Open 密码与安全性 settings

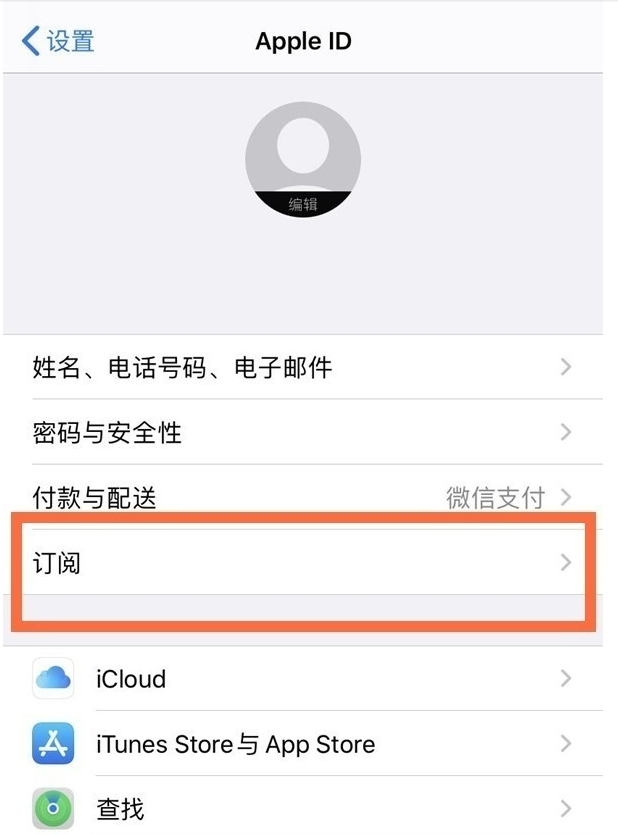[300, 433]
